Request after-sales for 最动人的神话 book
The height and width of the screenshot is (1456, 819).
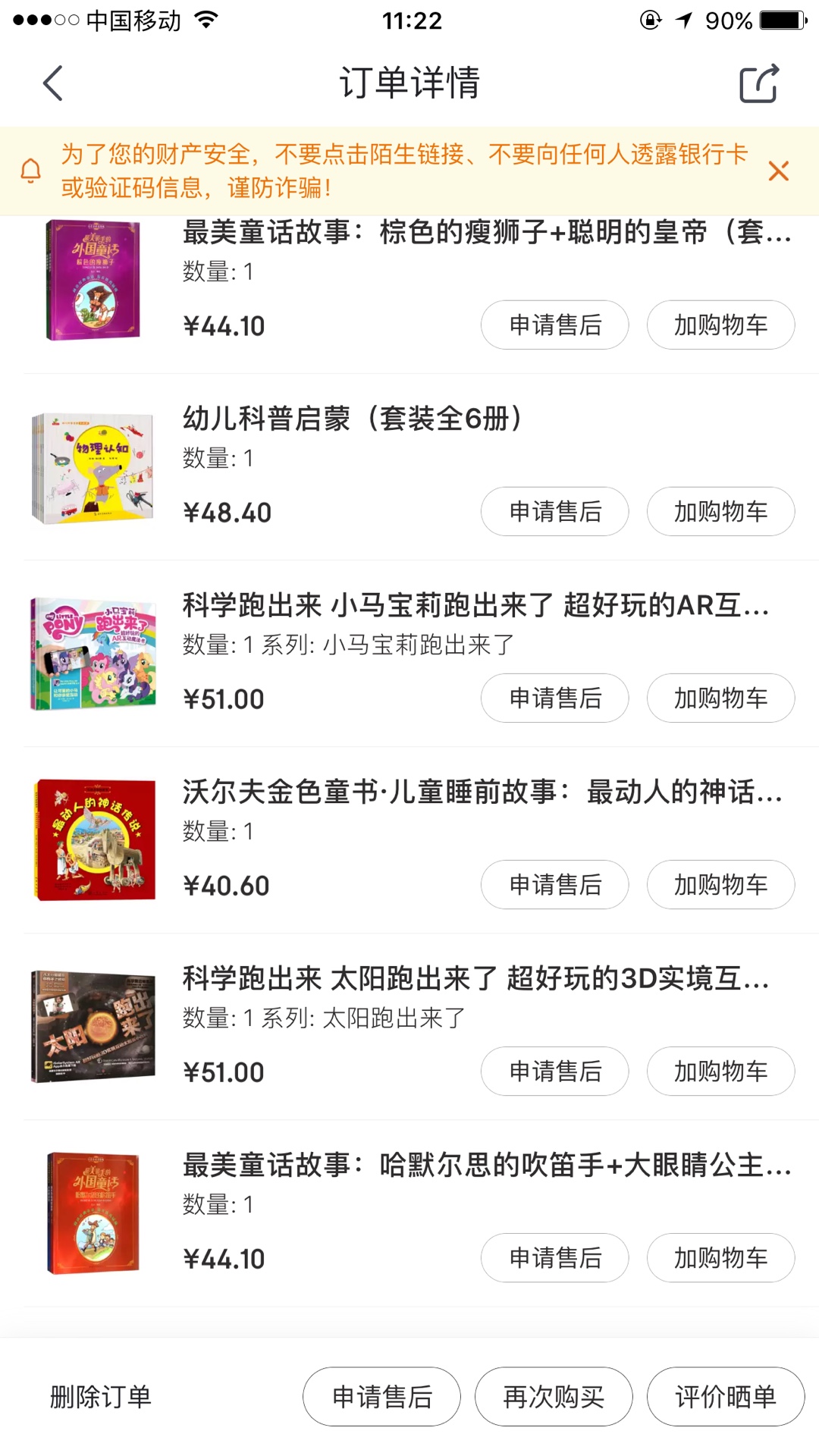click(554, 885)
